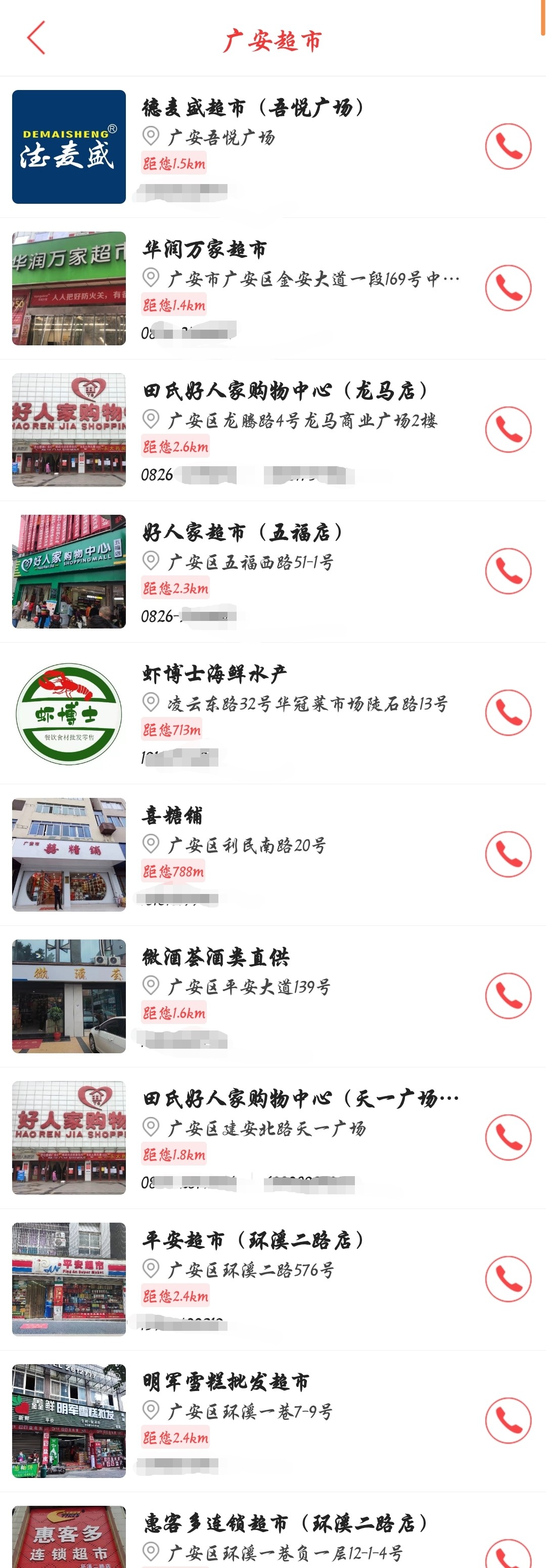Screen dimensions: 546x1568
Task: Open the 华润万家超市 listing
Action: click(205, 249)
